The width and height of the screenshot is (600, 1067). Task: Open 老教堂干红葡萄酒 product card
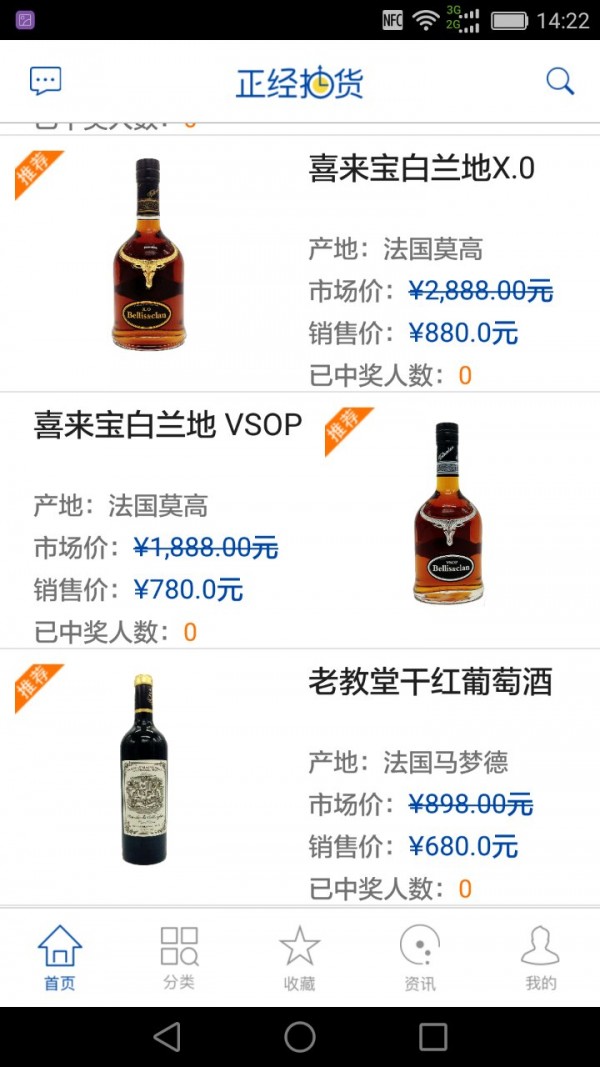300,777
